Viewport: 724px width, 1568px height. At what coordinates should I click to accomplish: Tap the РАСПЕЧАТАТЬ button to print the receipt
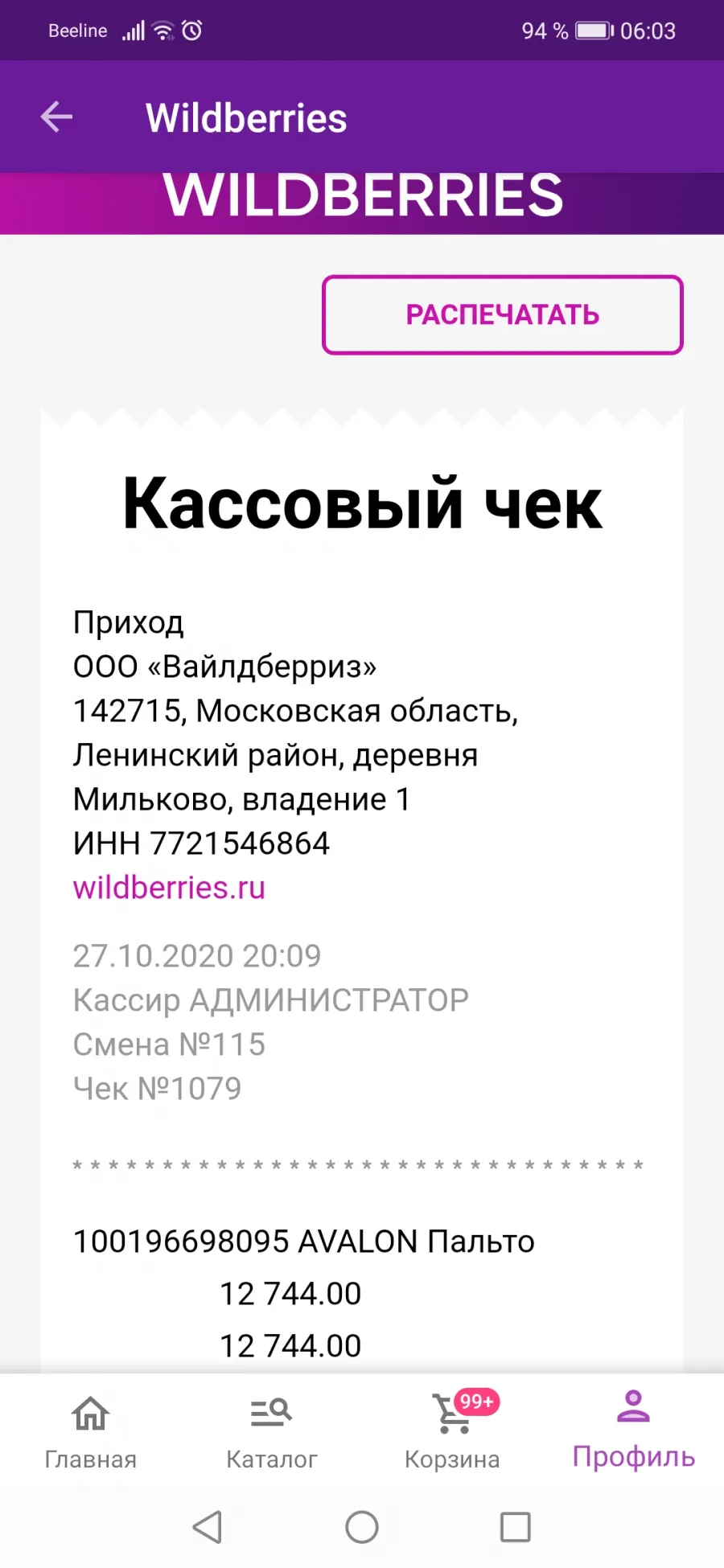(x=503, y=314)
